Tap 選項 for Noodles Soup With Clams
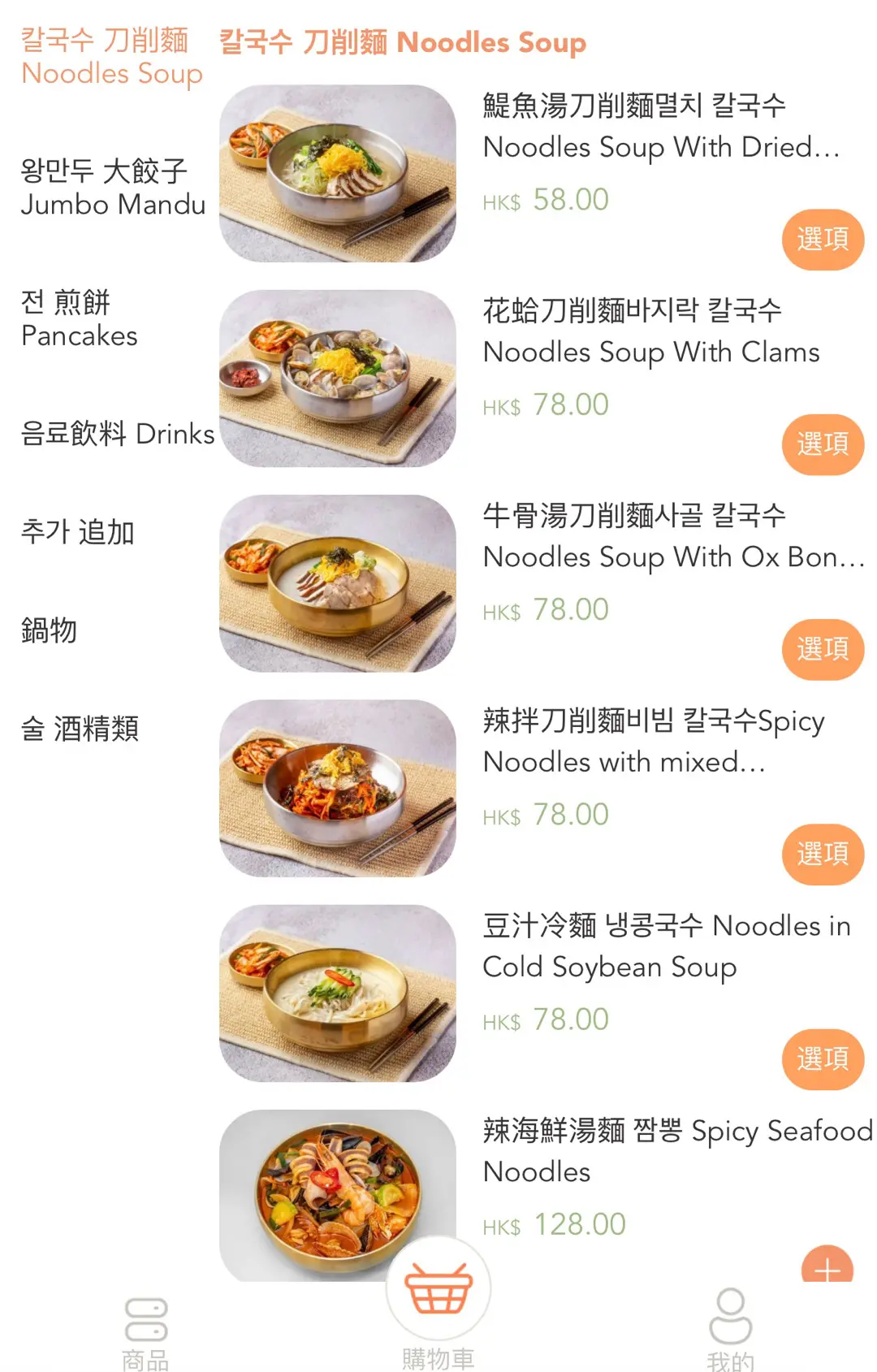This screenshot has height=1372, width=877. point(822,444)
